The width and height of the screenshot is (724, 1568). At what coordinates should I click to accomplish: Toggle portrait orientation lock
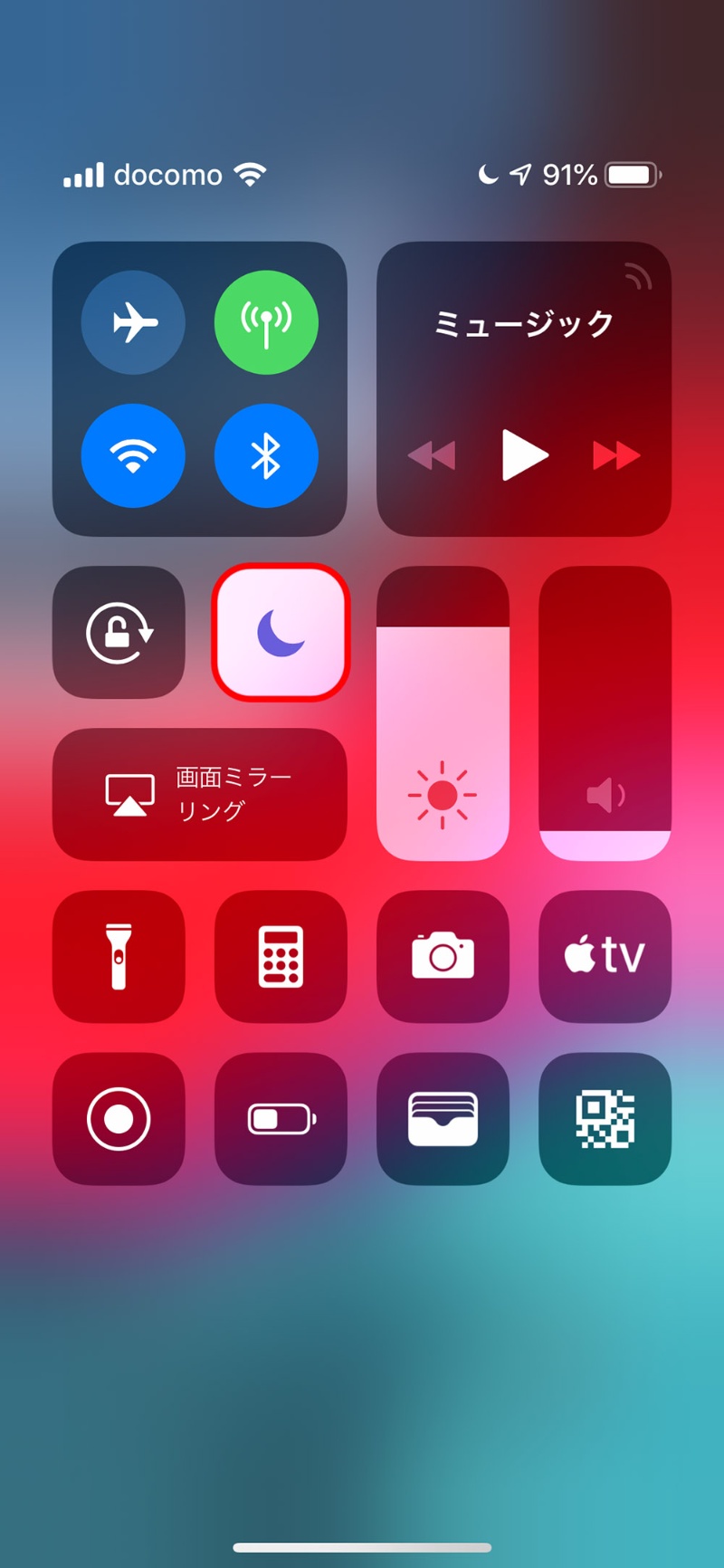point(119,632)
